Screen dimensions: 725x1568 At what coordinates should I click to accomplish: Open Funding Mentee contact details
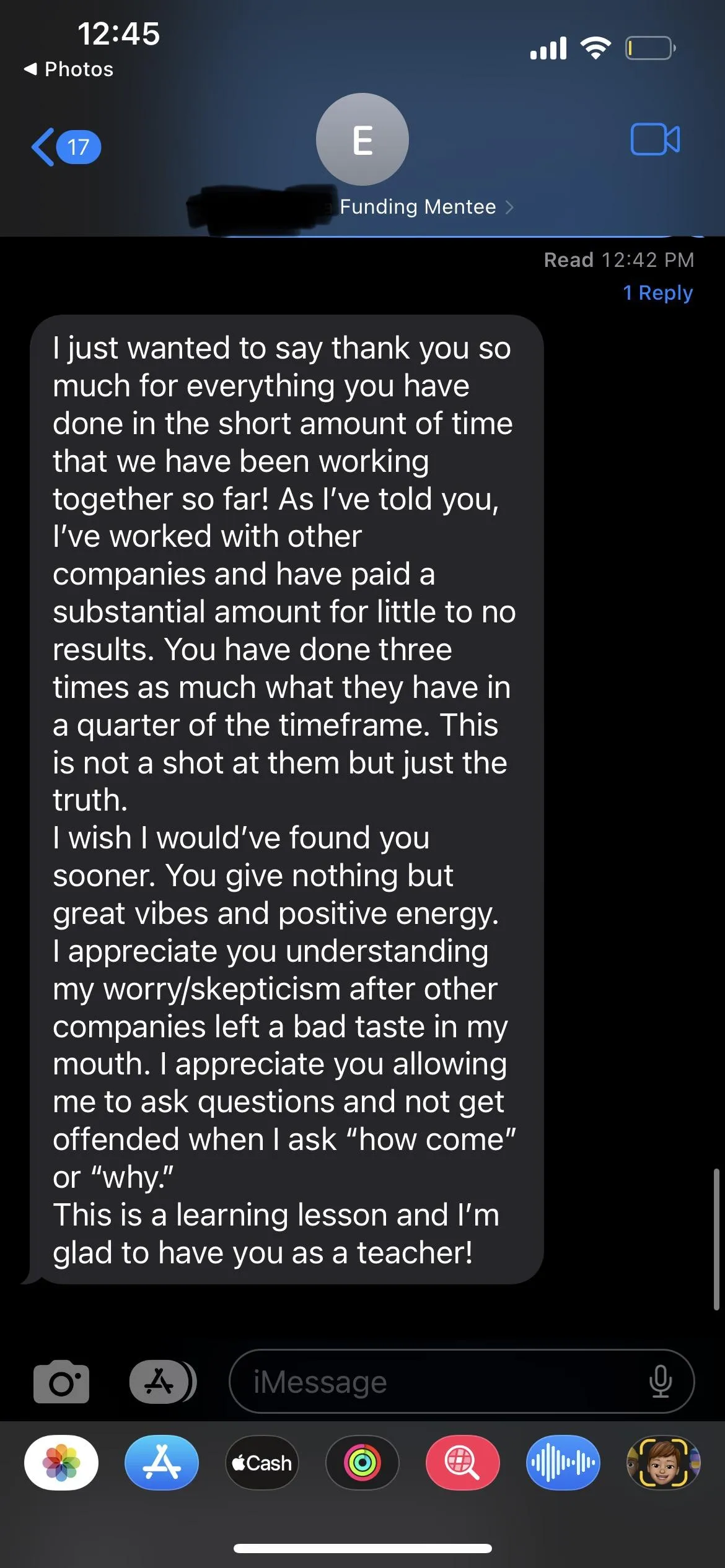click(418, 207)
